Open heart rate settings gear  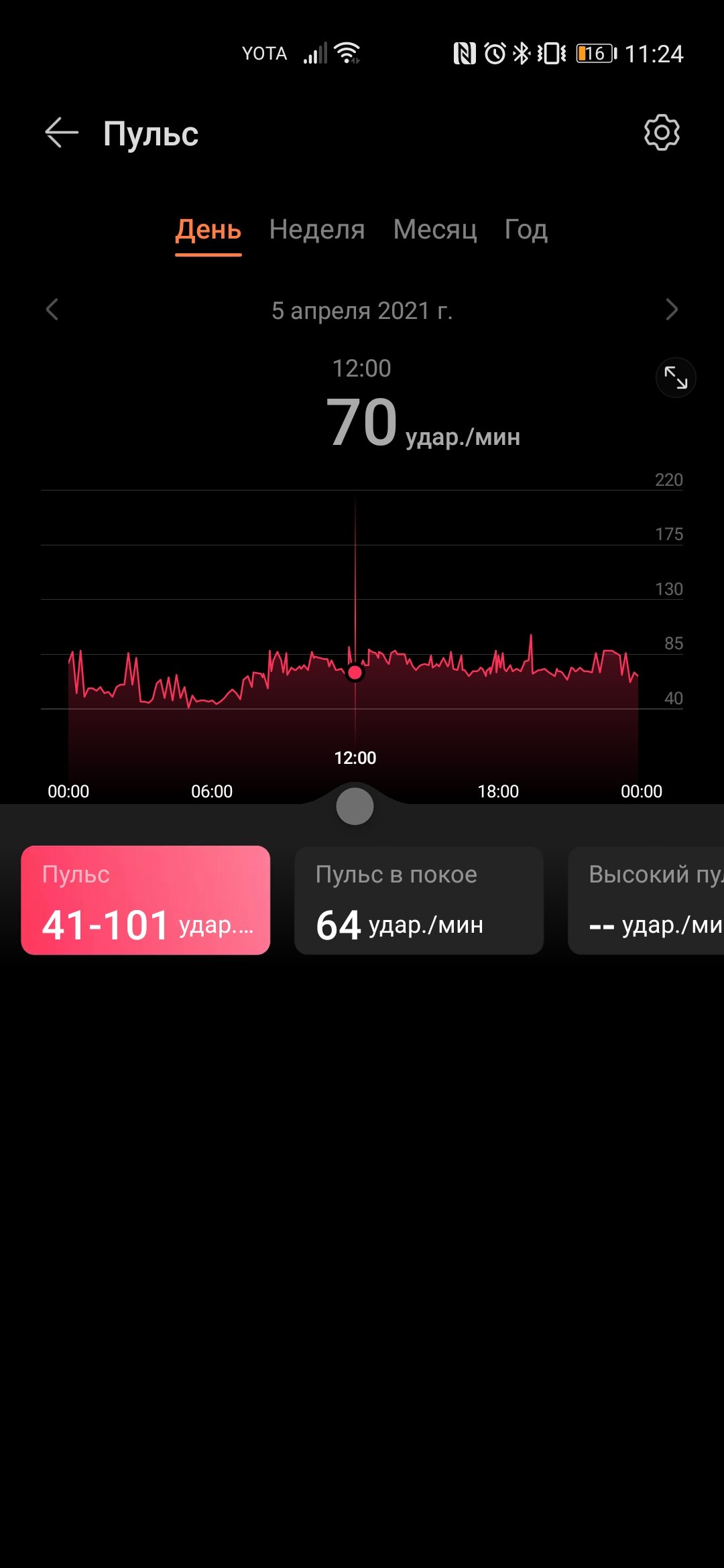click(662, 133)
